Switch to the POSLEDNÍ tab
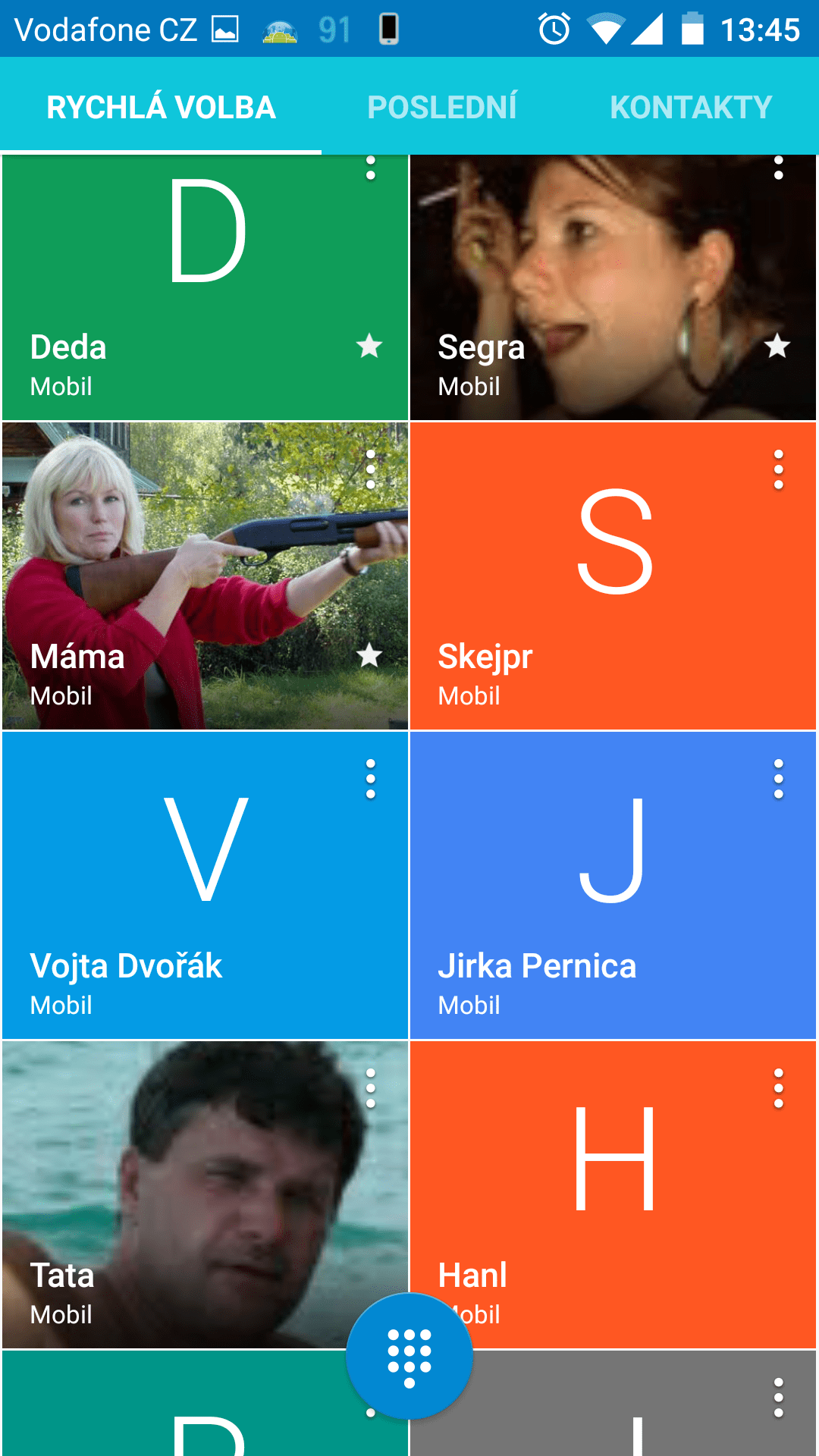 [x=442, y=107]
